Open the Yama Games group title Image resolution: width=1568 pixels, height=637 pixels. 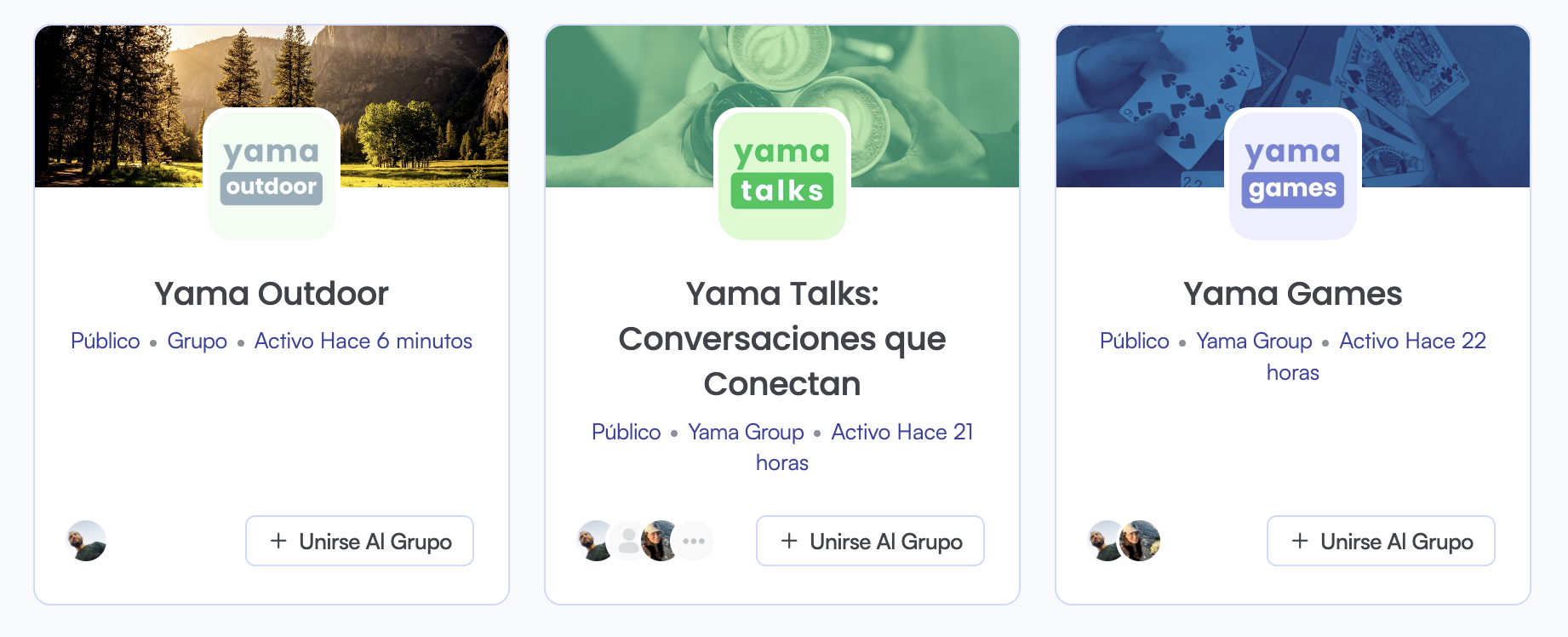(x=1292, y=294)
